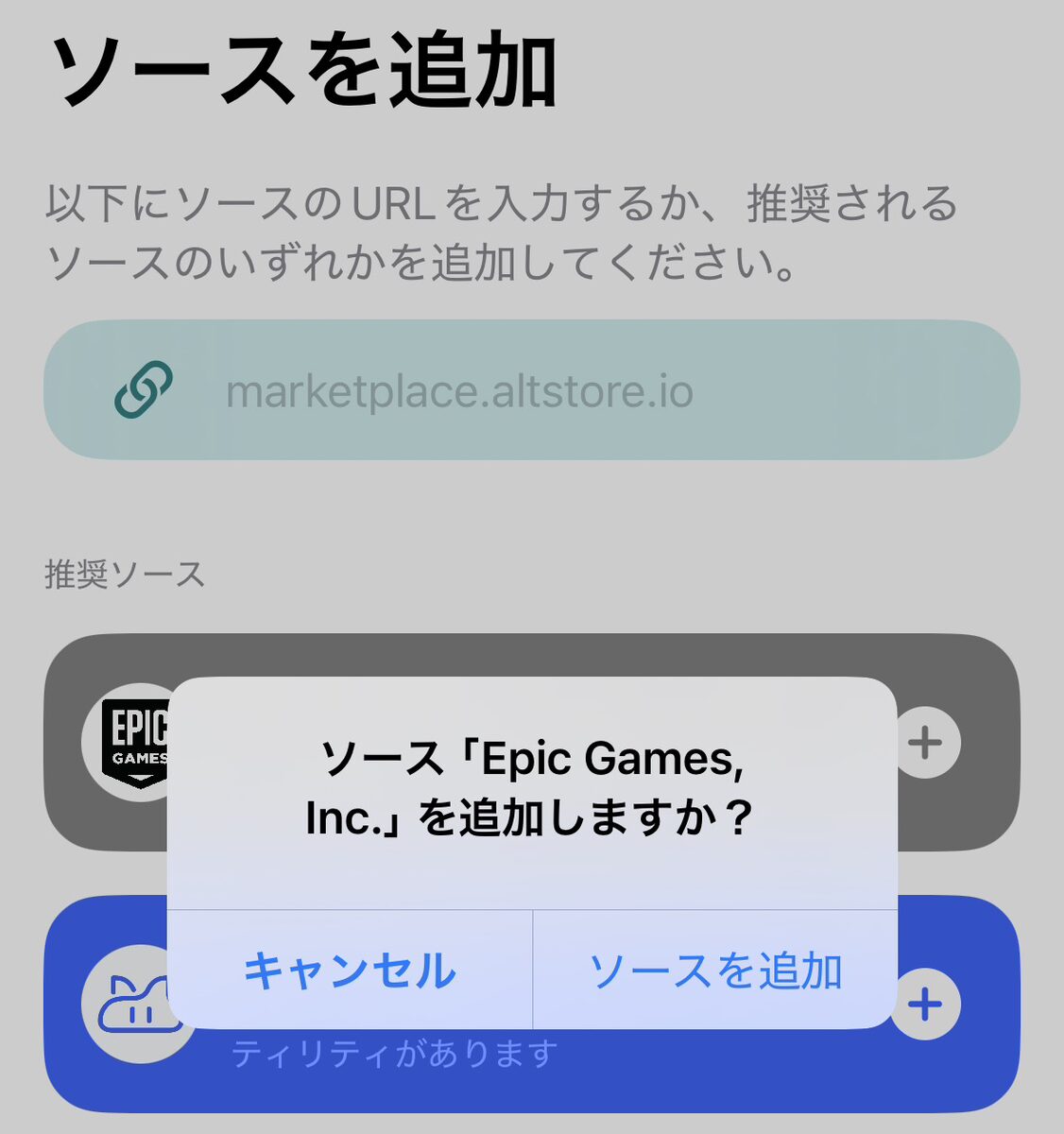The width and height of the screenshot is (1064, 1134).
Task: Tap the plus on the blue source card
Action: click(x=925, y=1005)
